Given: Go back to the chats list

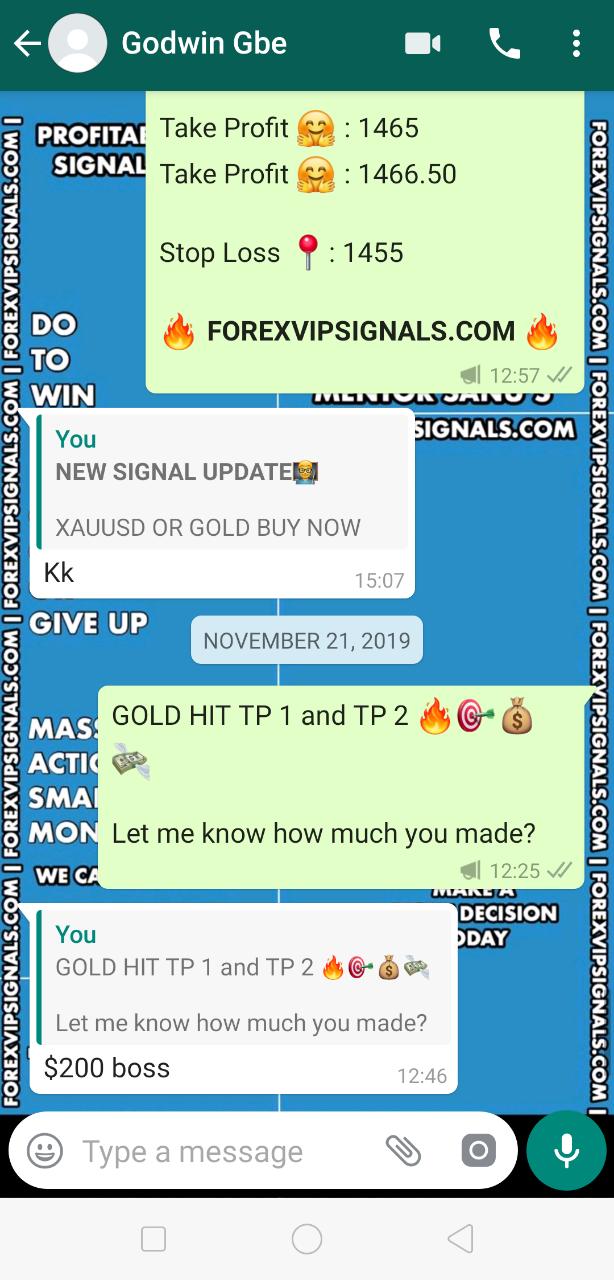Looking at the screenshot, I should tap(27, 43).
